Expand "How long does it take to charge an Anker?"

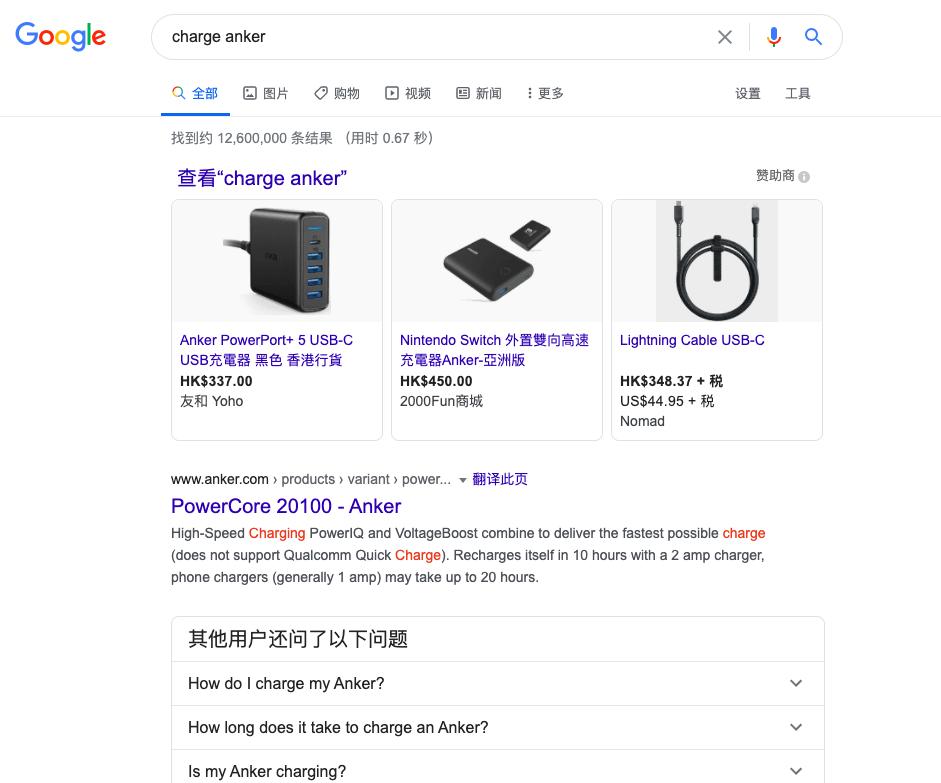point(497,727)
